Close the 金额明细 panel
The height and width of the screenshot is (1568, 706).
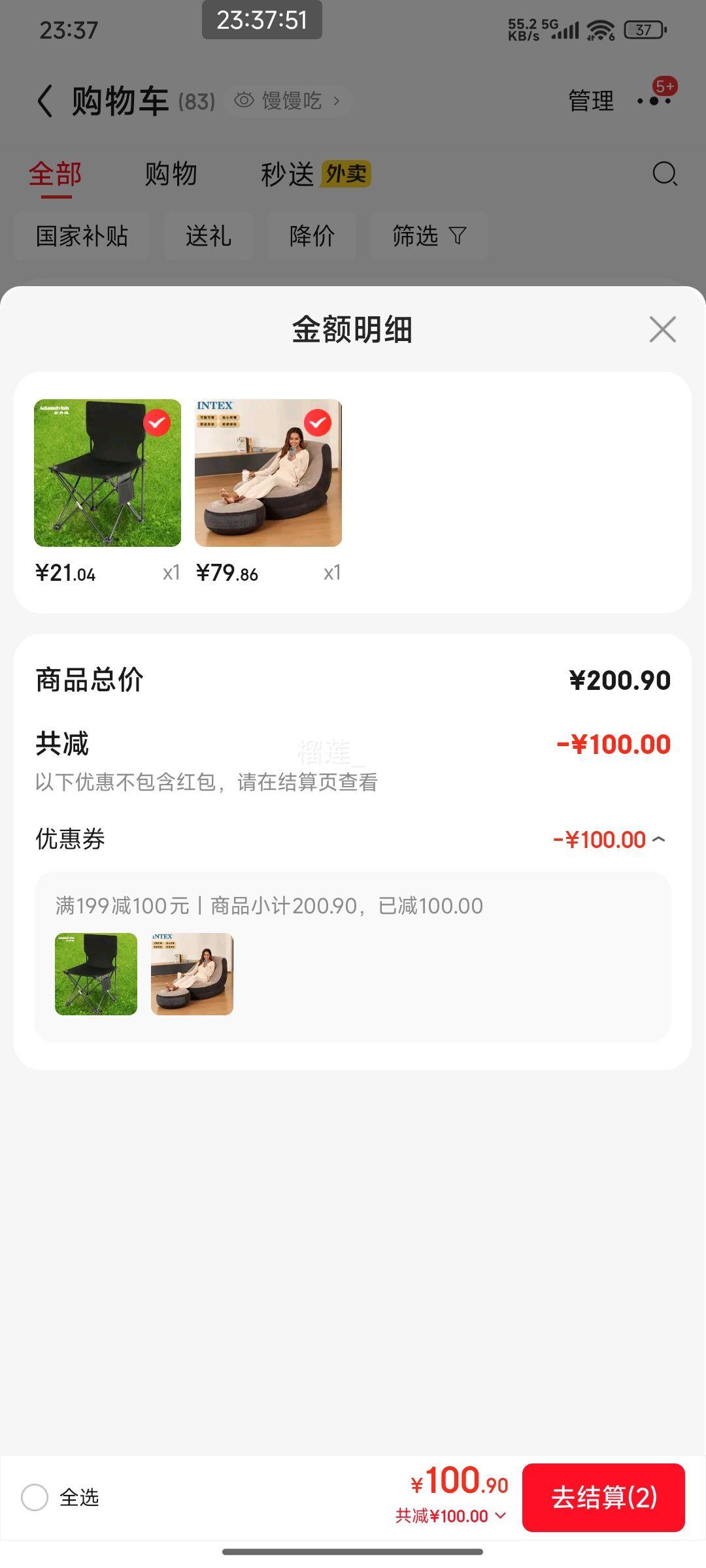pyautogui.click(x=662, y=329)
